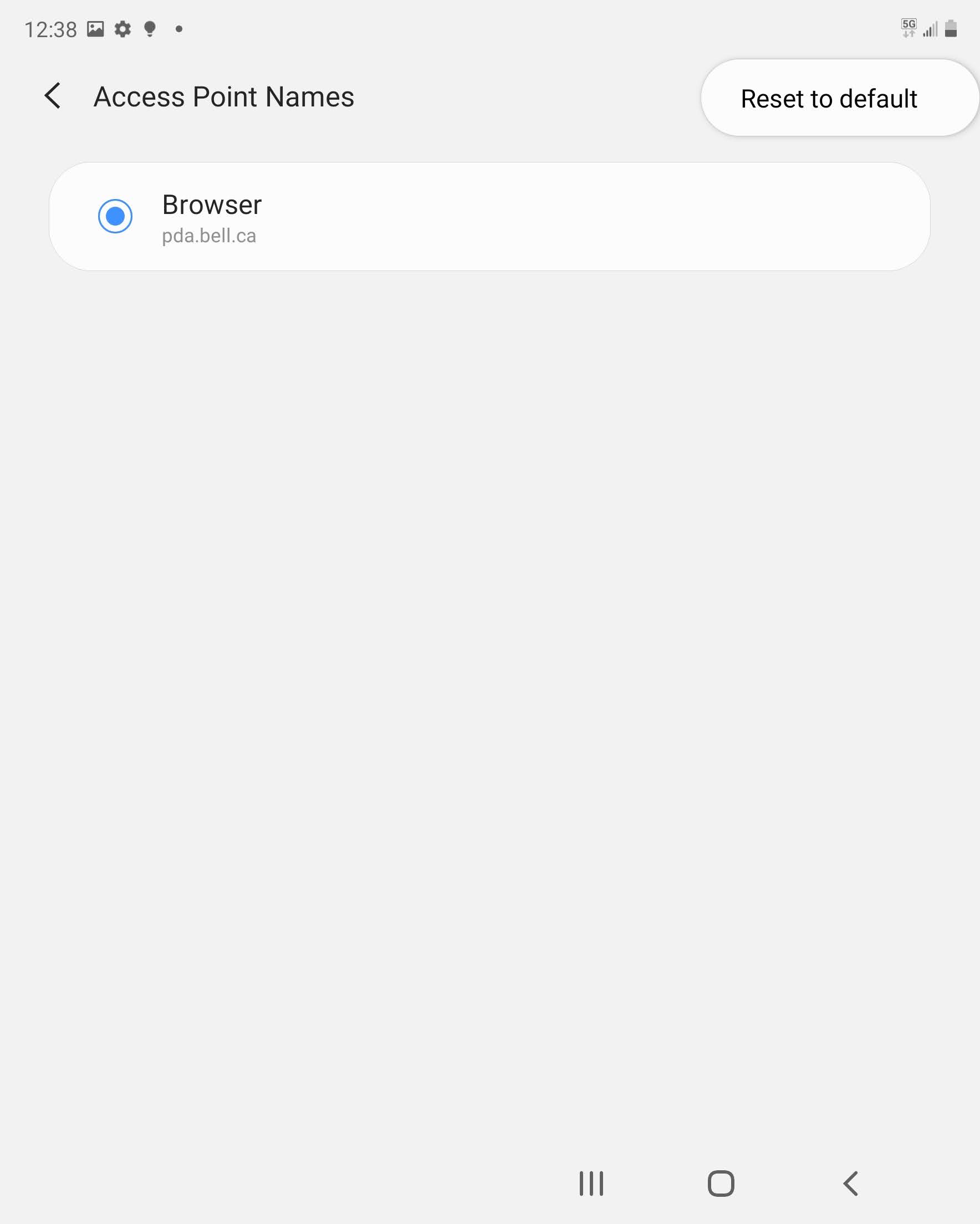The width and height of the screenshot is (980, 1224).
Task: Open recent apps from navigation bar
Action: coord(591,1184)
